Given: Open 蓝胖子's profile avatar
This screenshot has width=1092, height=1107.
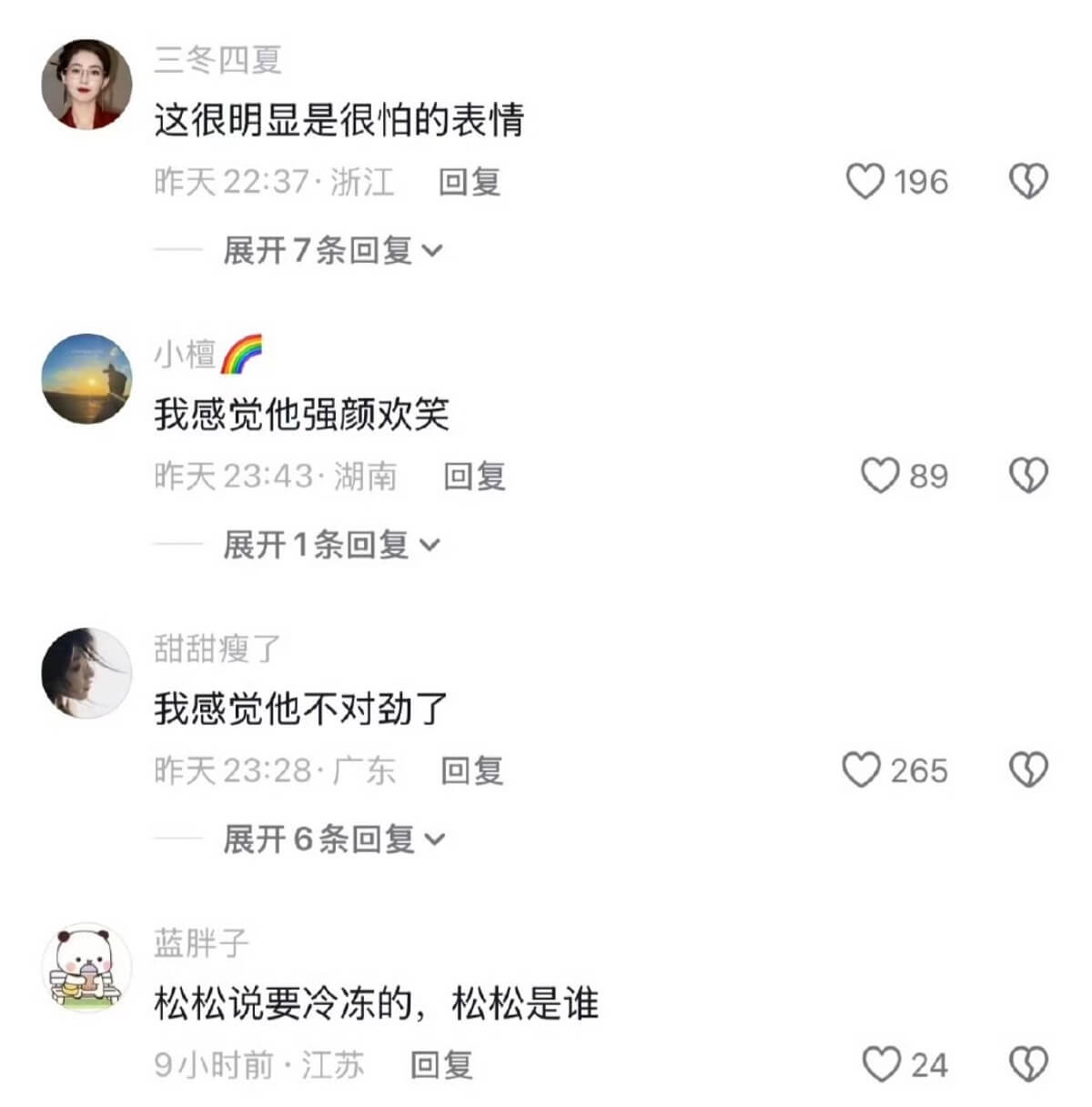Looking at the screenshot, I should (x=87, y=968).
